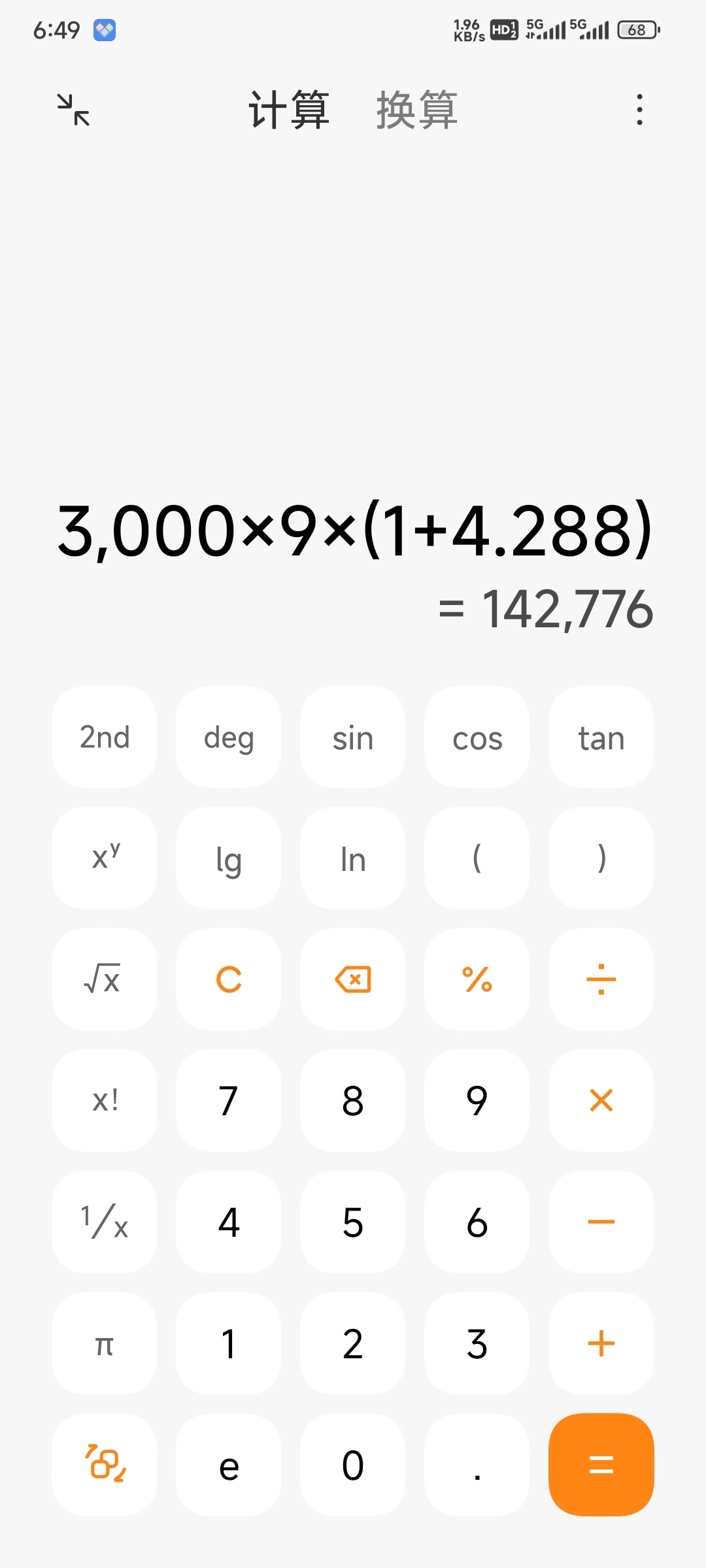Collapse the scientific keypad toggle

105,1465
